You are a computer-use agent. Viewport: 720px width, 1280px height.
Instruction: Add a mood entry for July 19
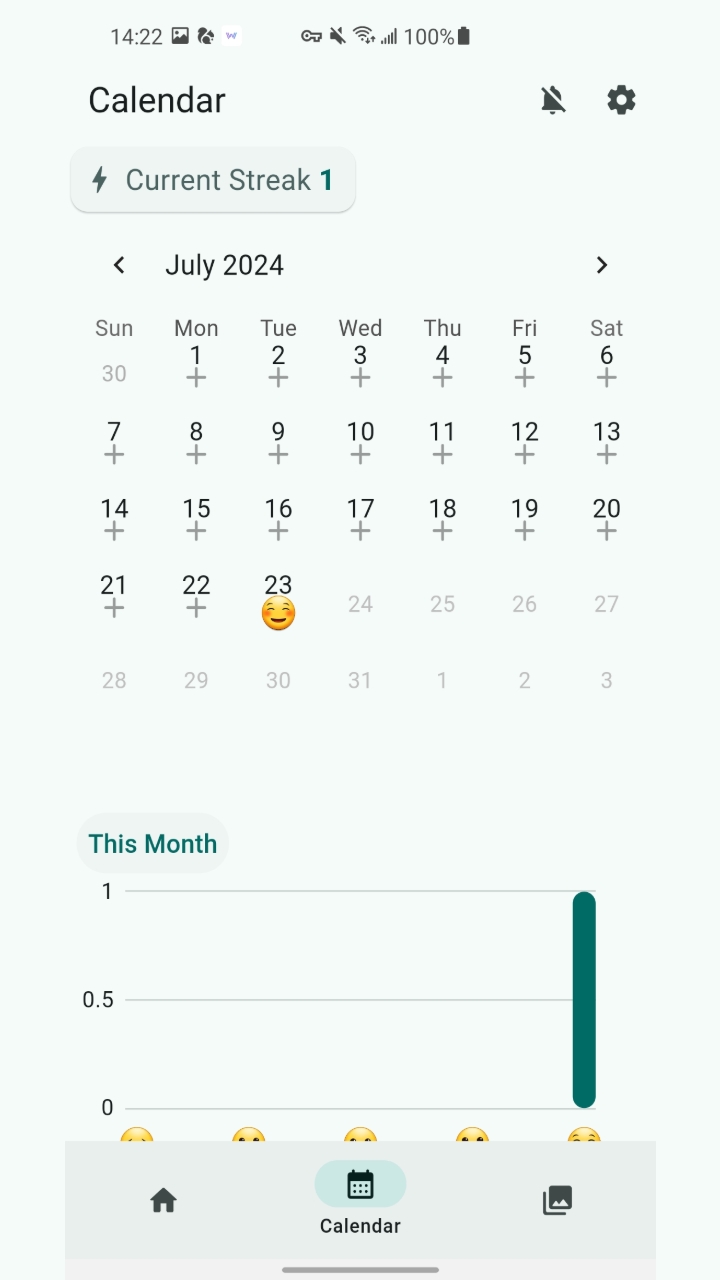click(524, 530)
